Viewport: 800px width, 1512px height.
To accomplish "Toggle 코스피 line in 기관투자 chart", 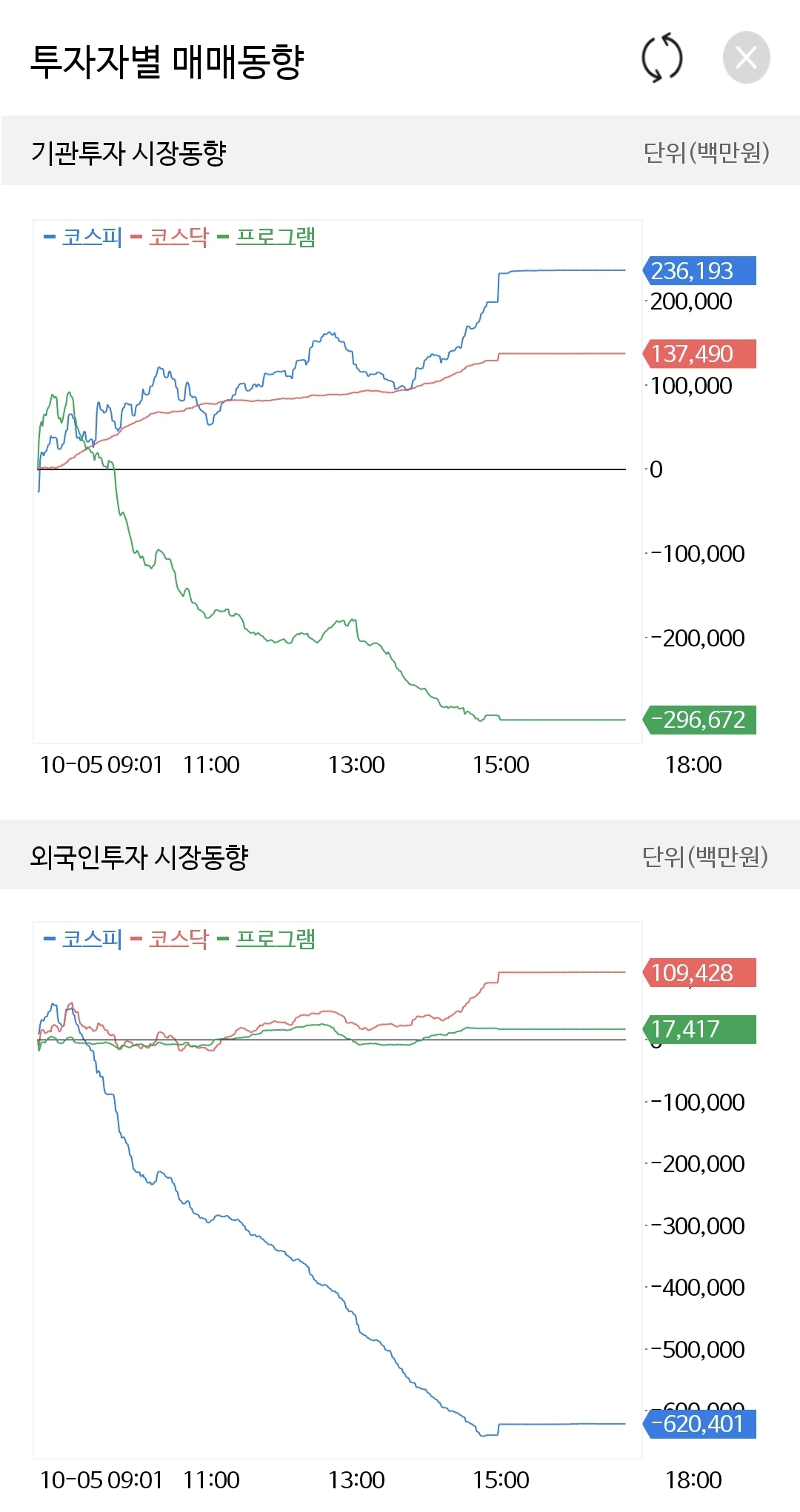I will (x=83, y=237).
